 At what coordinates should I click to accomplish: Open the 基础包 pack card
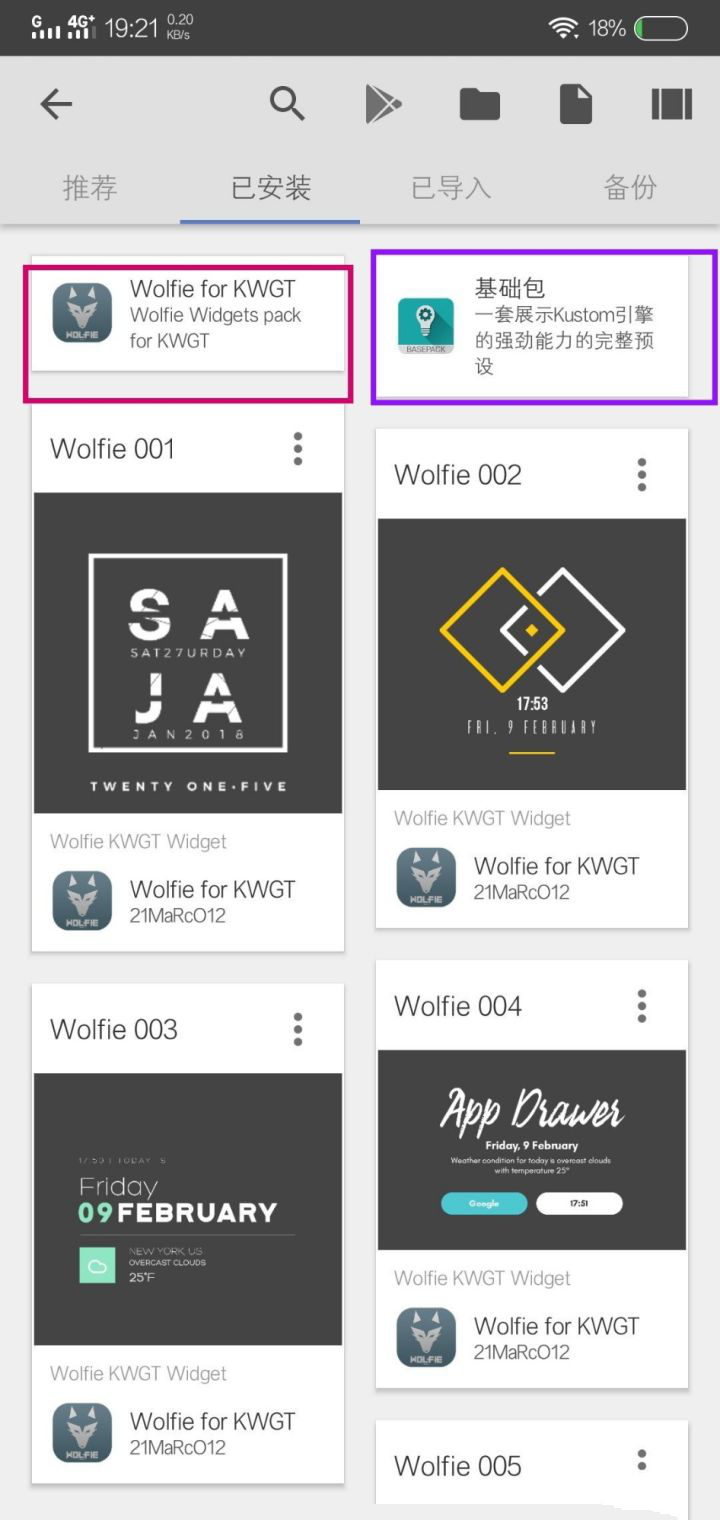(x=532, y=326)
